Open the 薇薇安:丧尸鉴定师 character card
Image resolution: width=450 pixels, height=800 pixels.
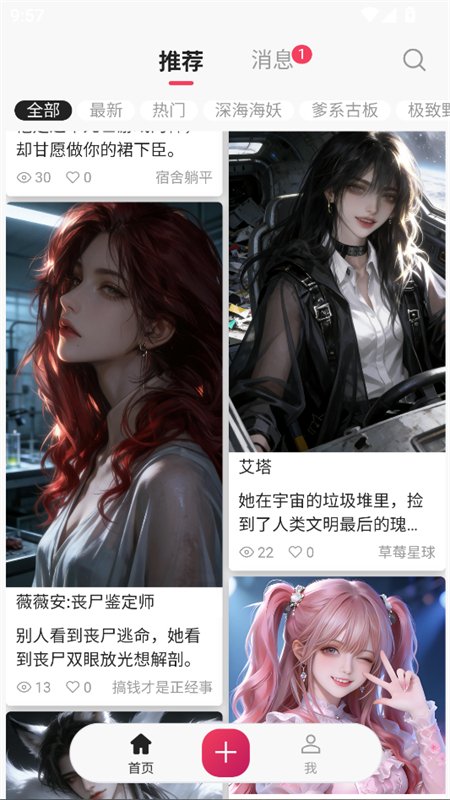114,454
